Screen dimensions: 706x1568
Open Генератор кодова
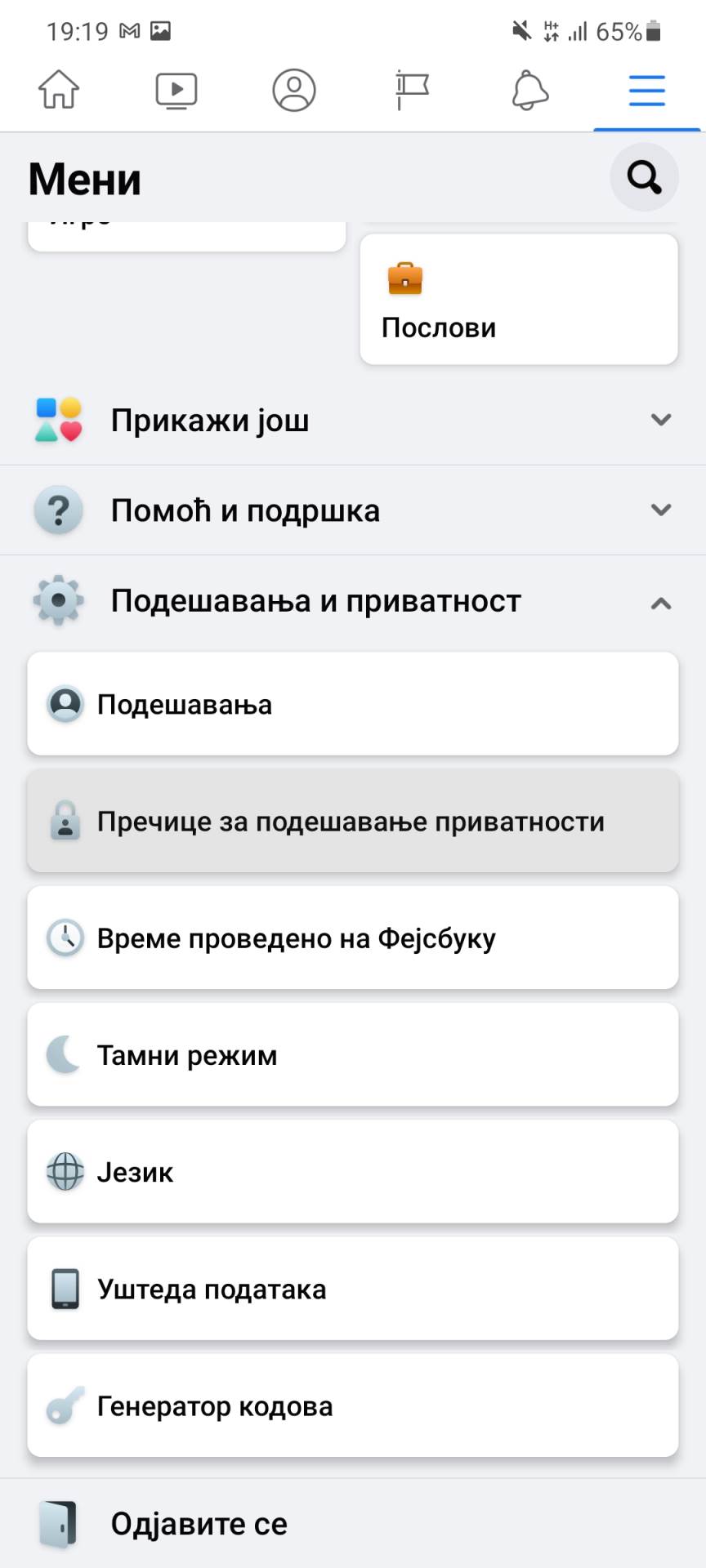click(x=353, y=1405)
